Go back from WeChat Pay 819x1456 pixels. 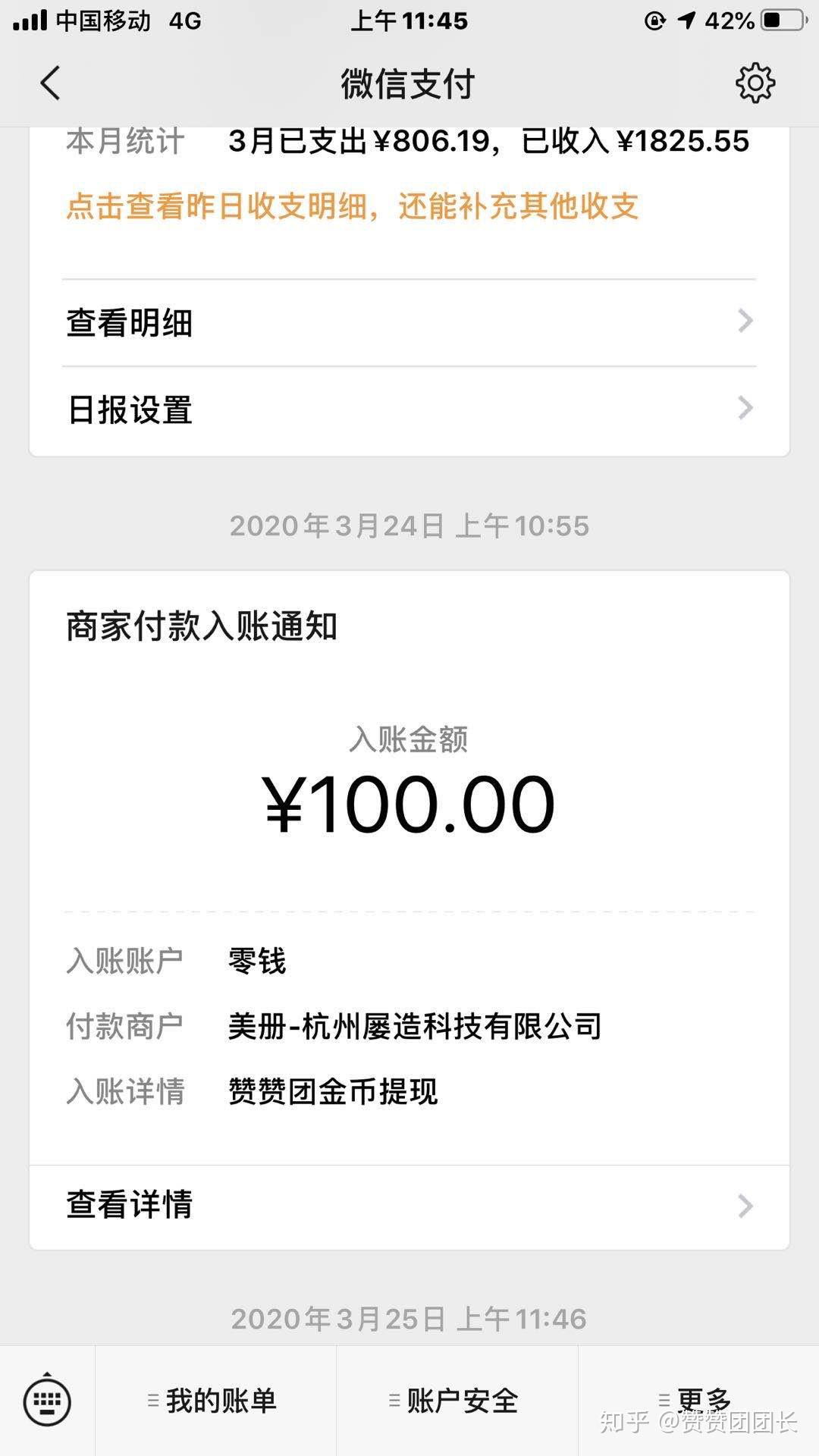tap(50, 83)
